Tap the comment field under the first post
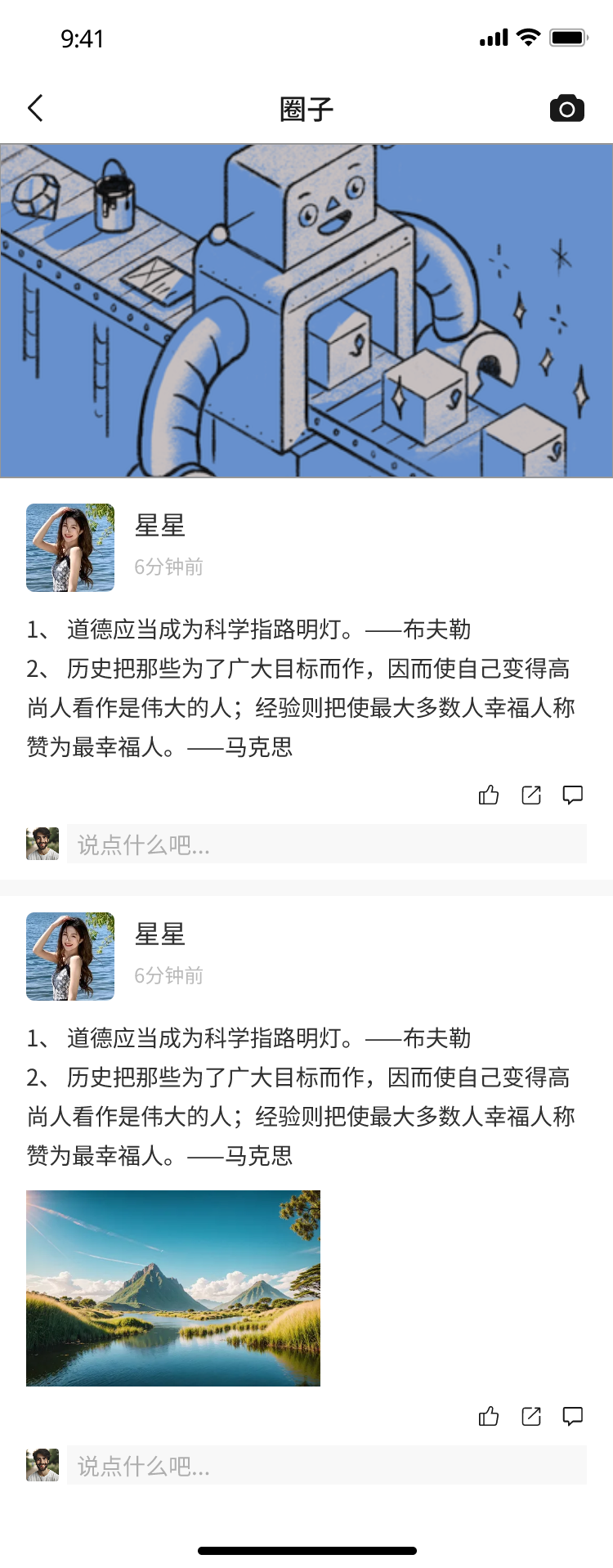 coord(327,844)
